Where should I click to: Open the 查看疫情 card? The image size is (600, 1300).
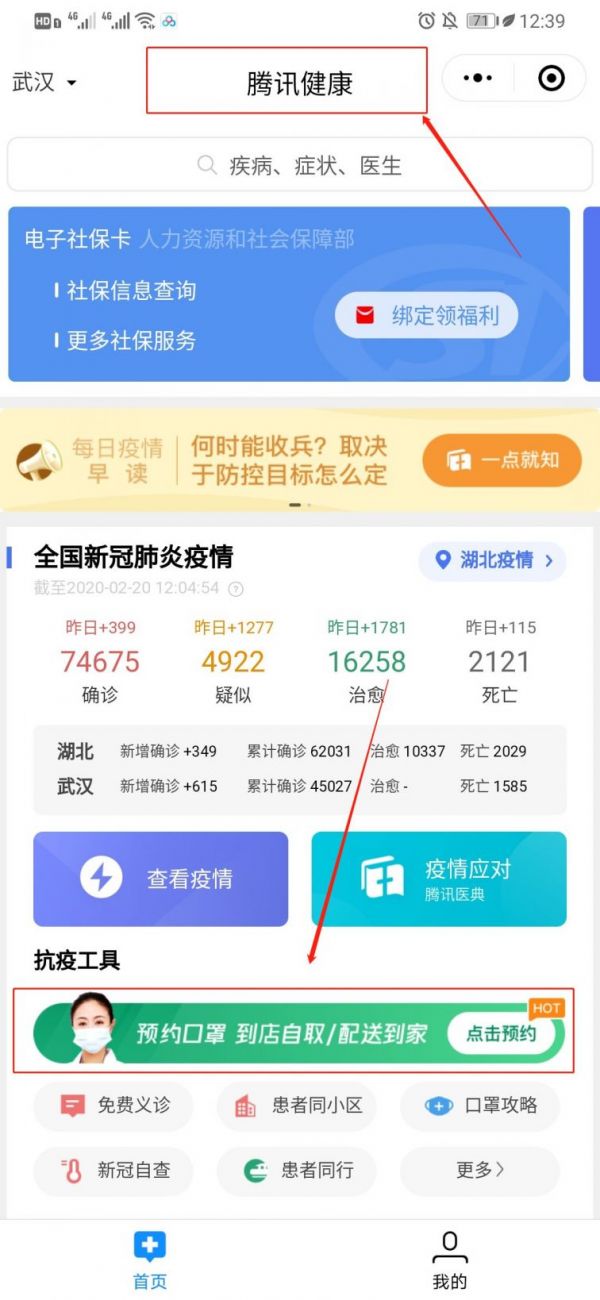[161, 879]
